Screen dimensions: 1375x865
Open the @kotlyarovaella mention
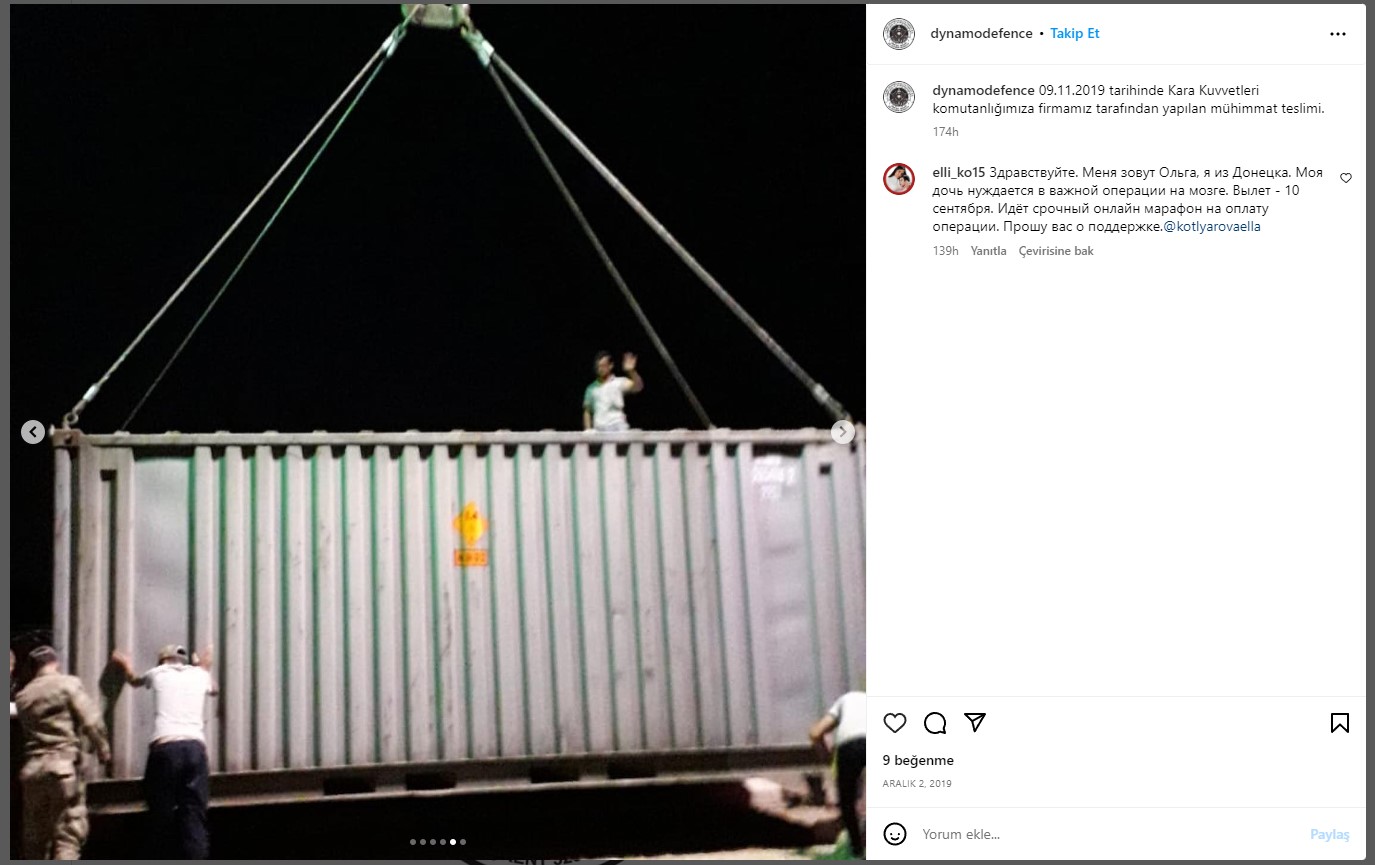pyautogui.click(x=1212, y=227)
